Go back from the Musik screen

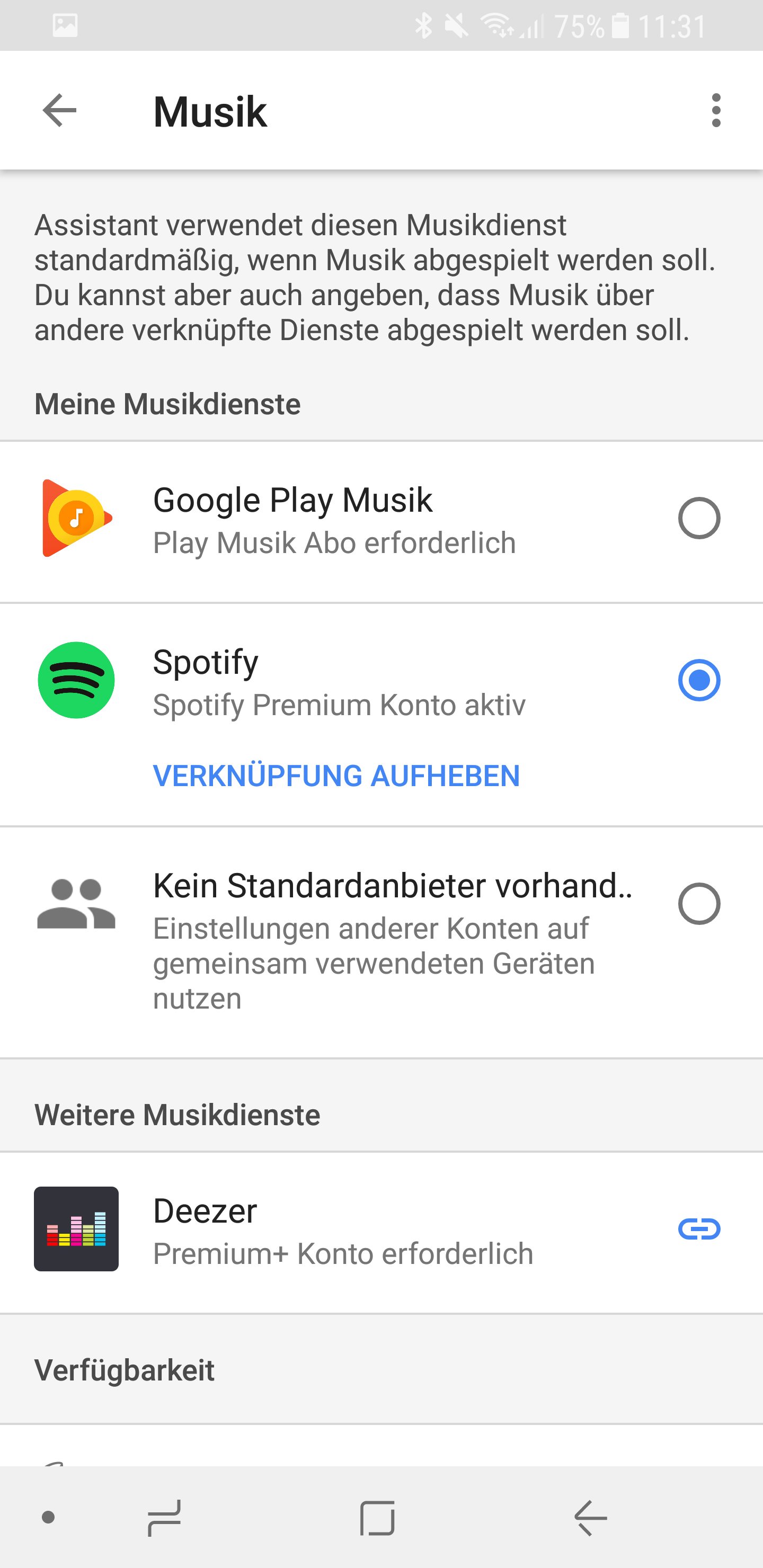(x=60, y=111)
